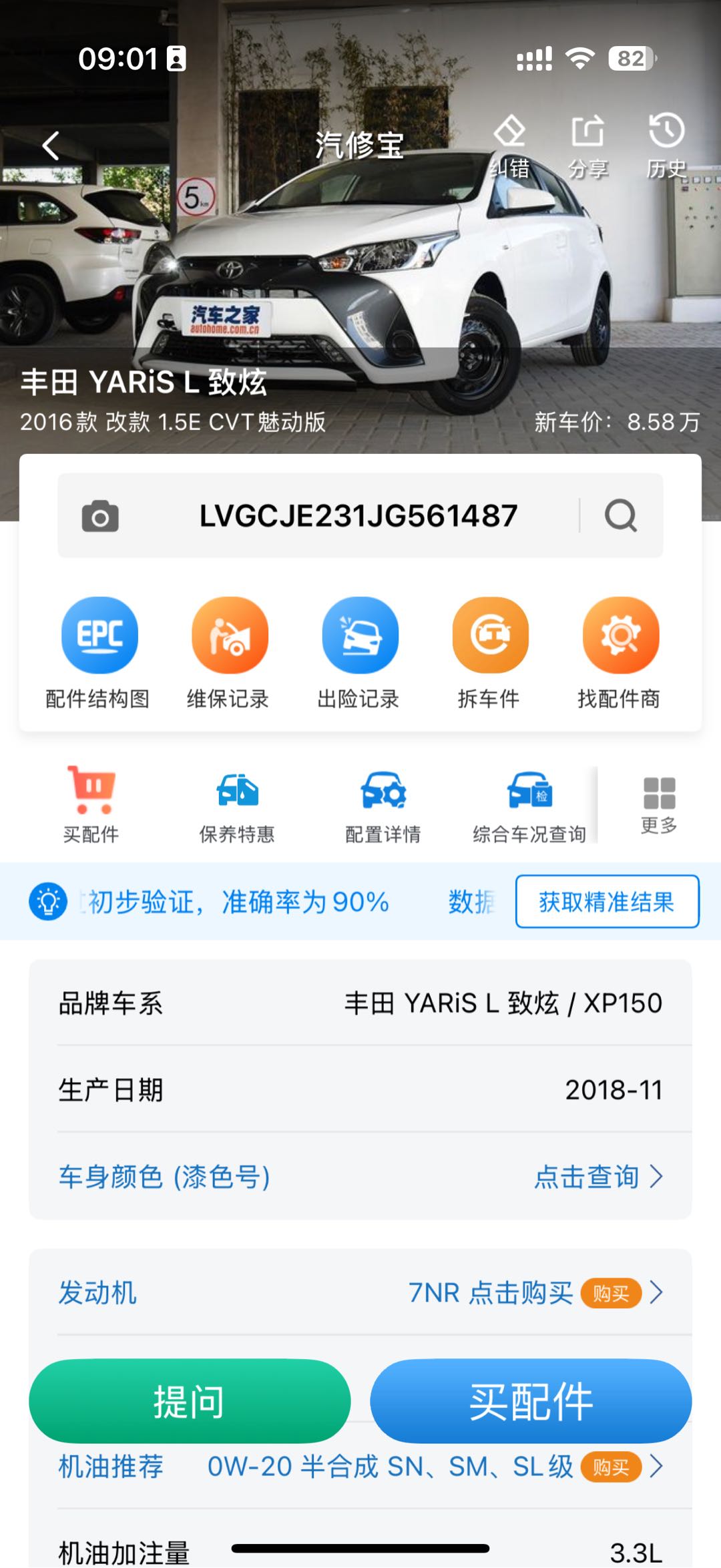721x1568 pixels.
Task: Open 维保记录 maintenance records
Action: (x=229, y=652)
